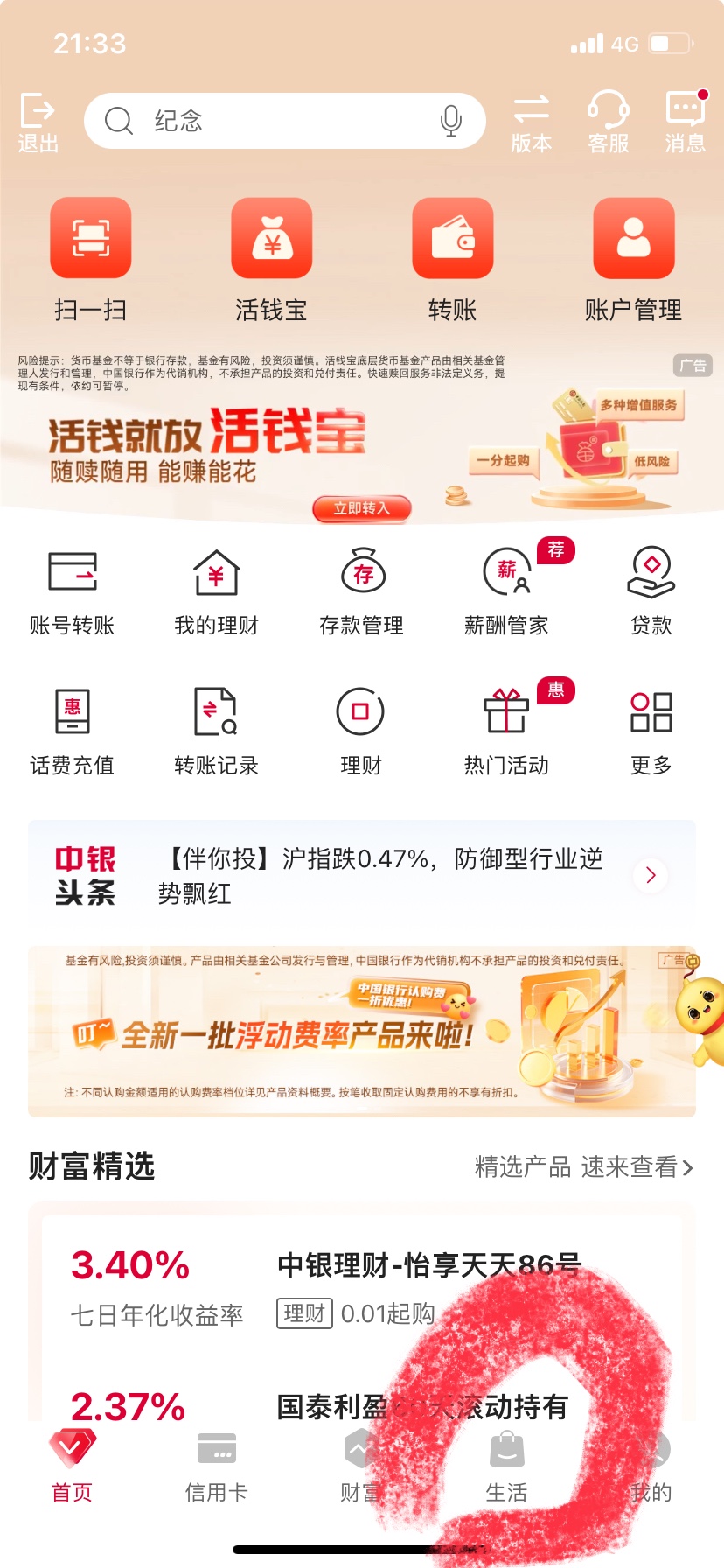Tap the 立即转入 banner button
This screenshot has width=724, height=1568.
(x=361, y=508)
